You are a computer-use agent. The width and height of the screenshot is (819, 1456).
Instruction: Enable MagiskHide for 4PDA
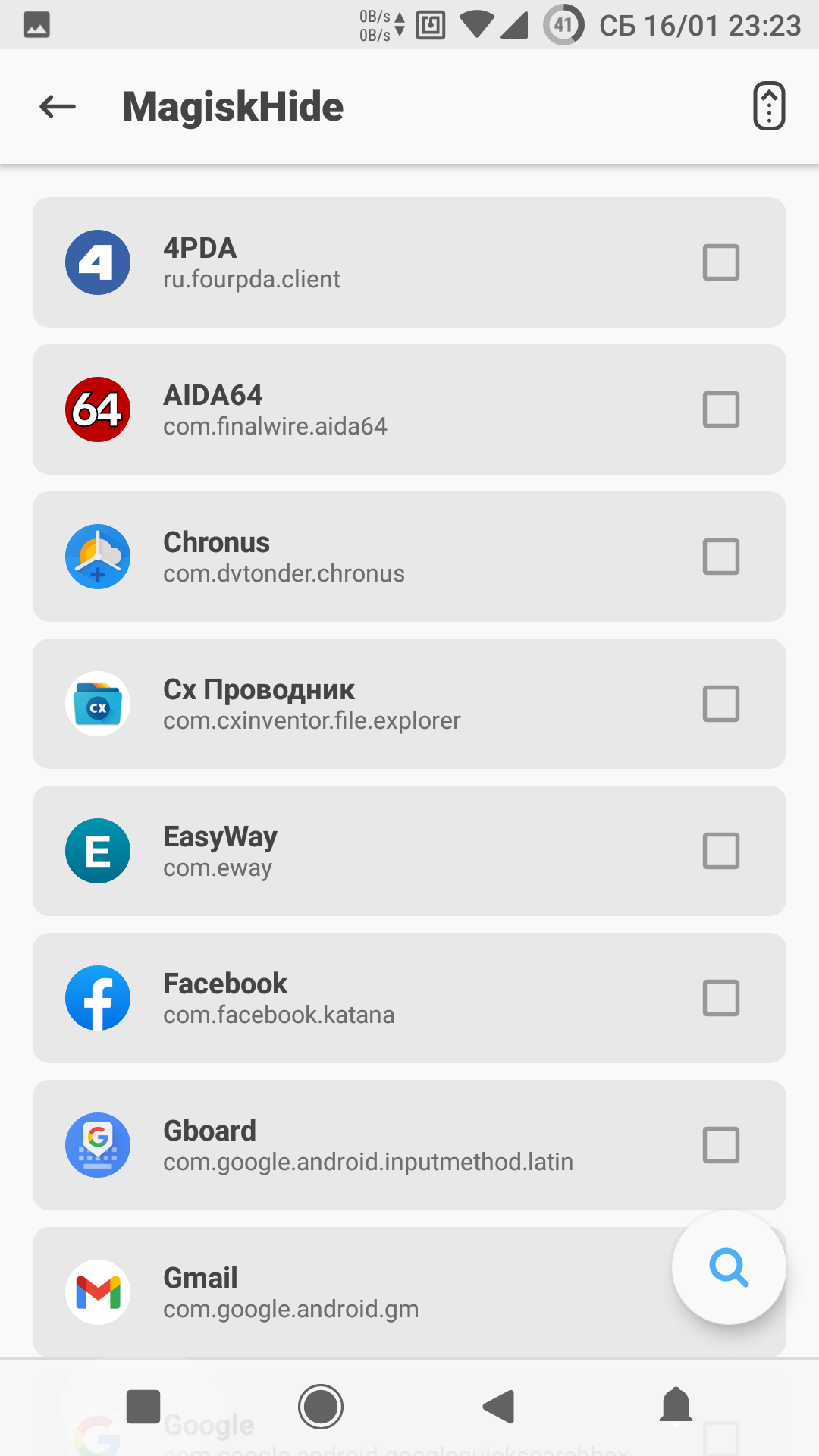(x=720, y=262)
